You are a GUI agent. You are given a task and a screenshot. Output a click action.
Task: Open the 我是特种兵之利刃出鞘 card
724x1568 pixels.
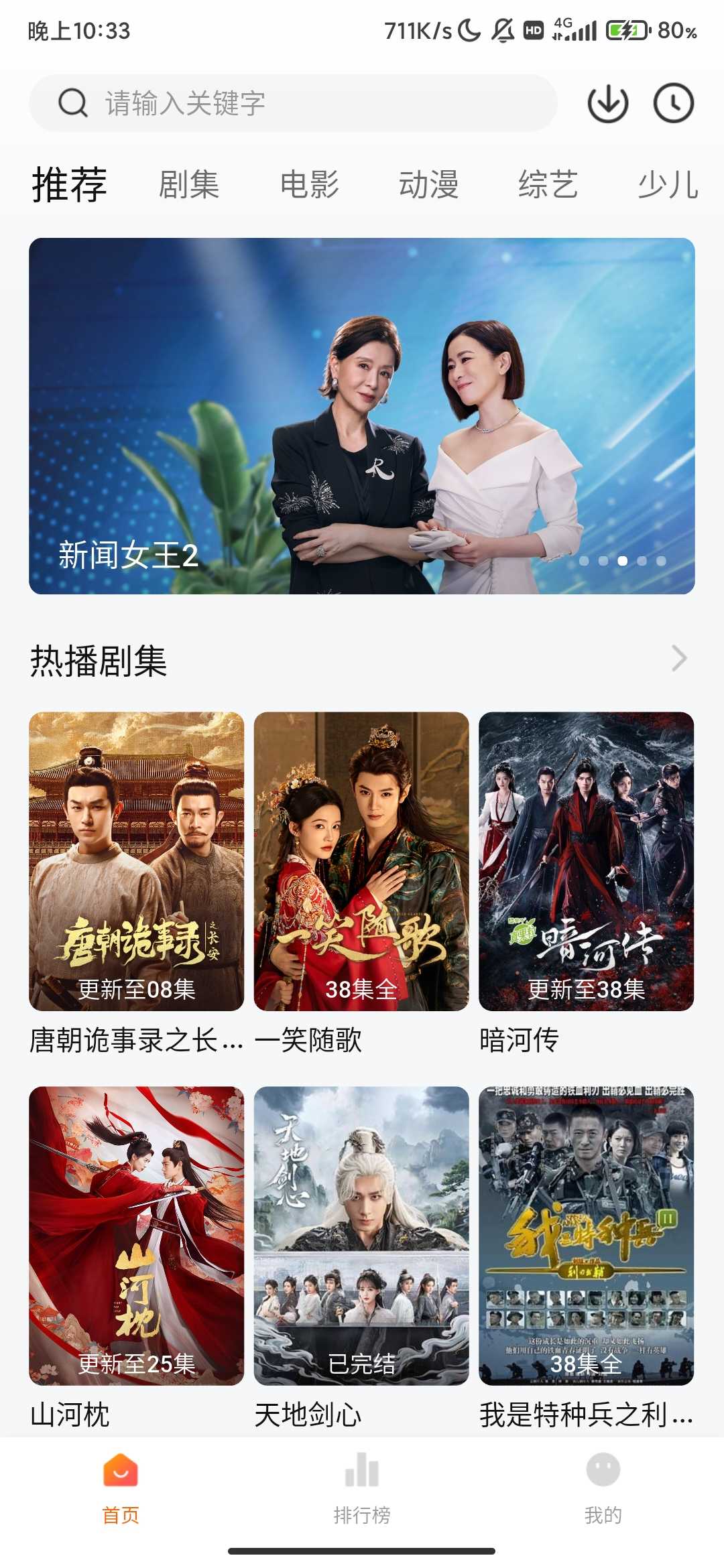tap(586, 1236)
